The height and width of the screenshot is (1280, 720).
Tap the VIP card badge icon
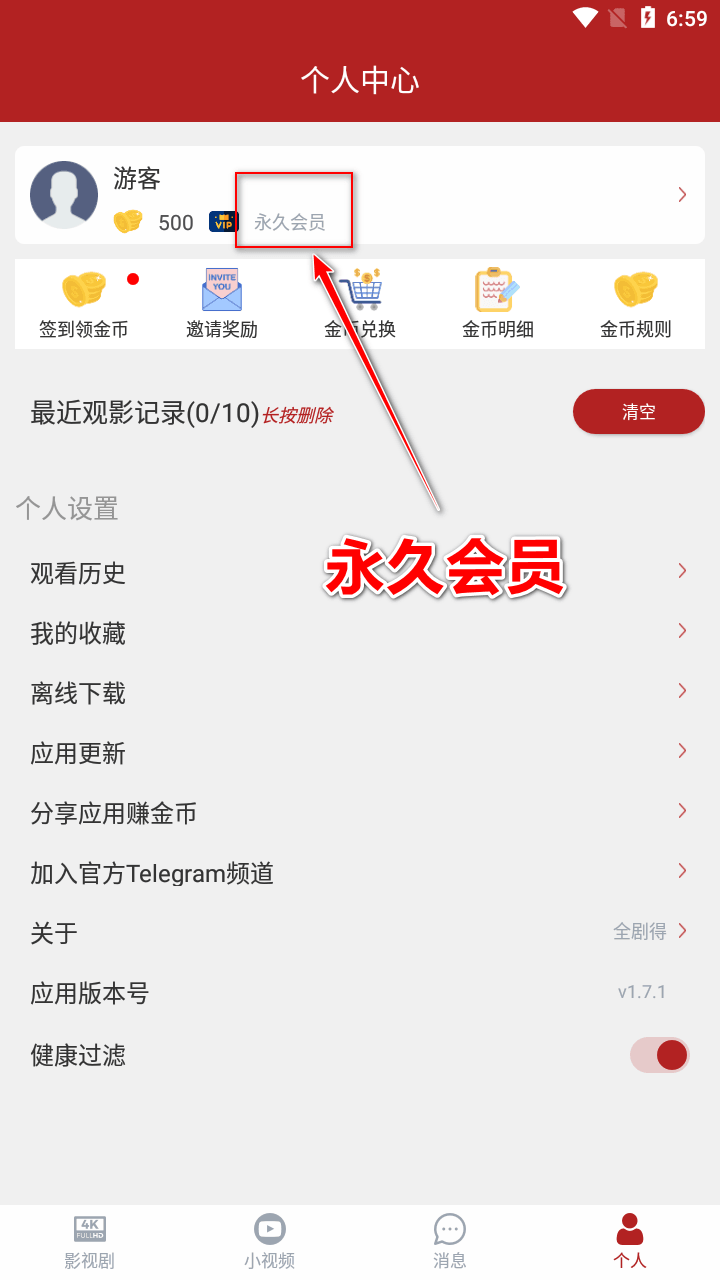pyautogui.click(x=224, y=222)
